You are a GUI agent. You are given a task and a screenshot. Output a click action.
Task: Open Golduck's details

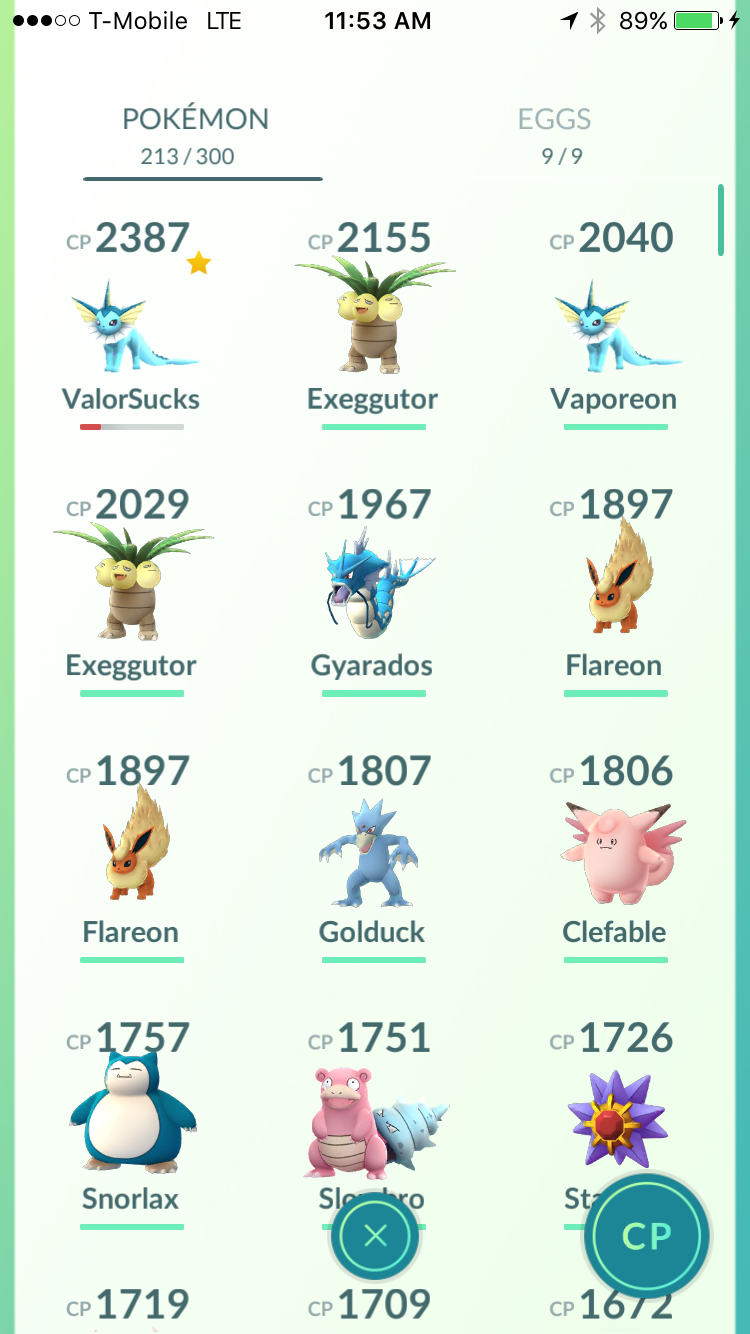(373, 858)
